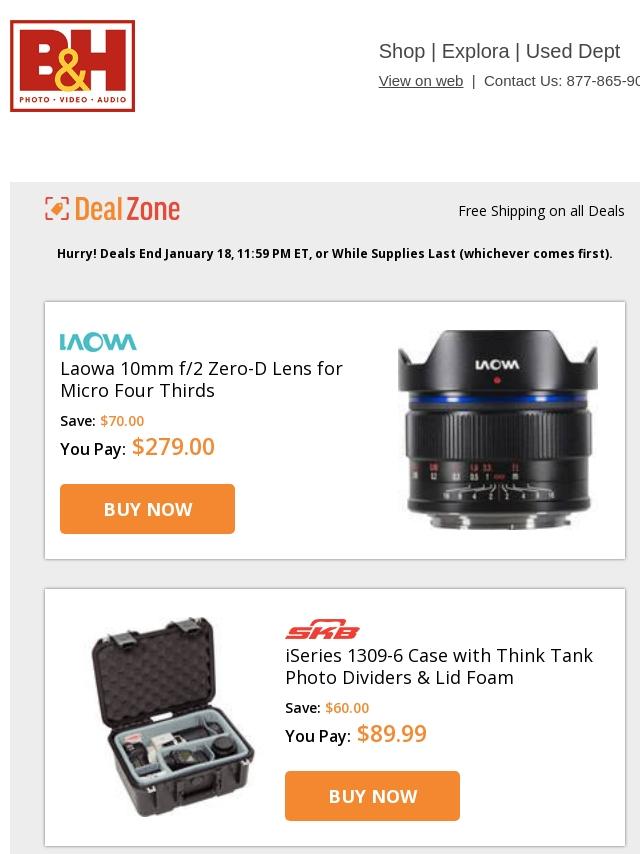Open Laowa 10mm f/2 Zero-D Lens title
Viewport: 640px width, 854px height.
pos(201,379)
